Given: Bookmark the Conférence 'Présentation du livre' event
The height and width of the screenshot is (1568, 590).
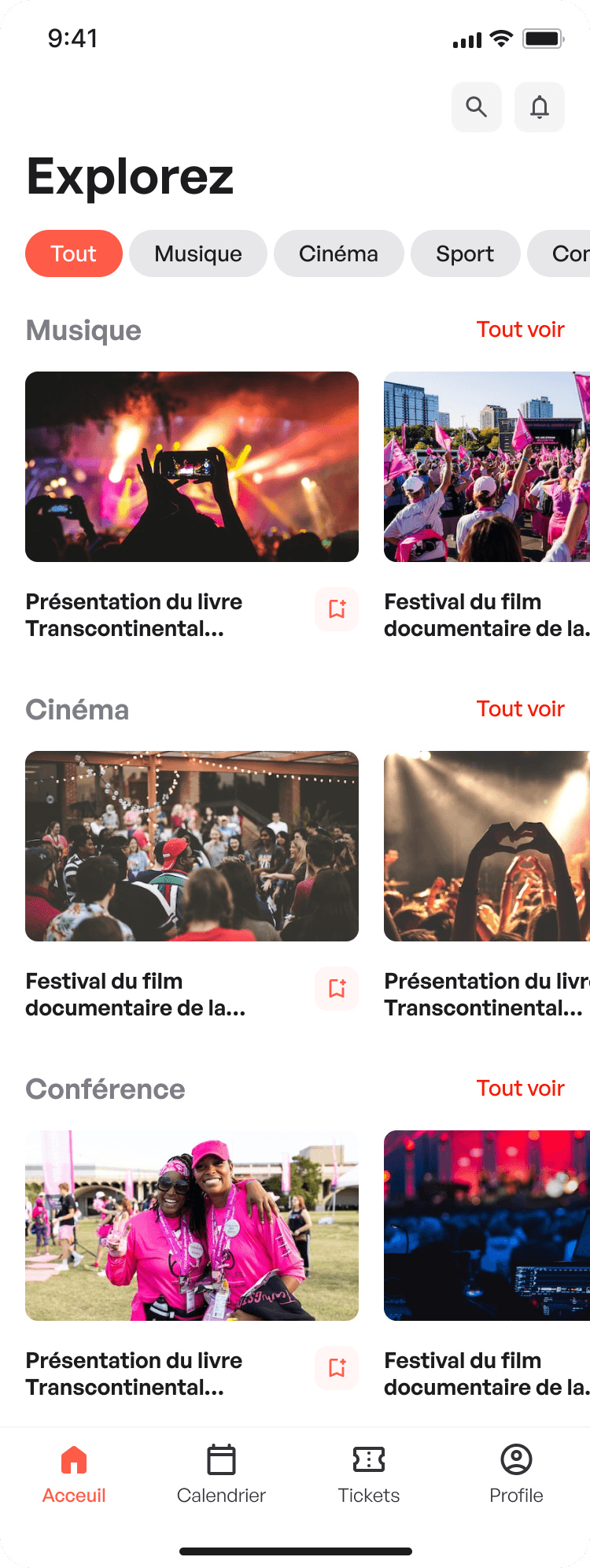Looking at the screenshot, I should click(x=336, y=1368).
